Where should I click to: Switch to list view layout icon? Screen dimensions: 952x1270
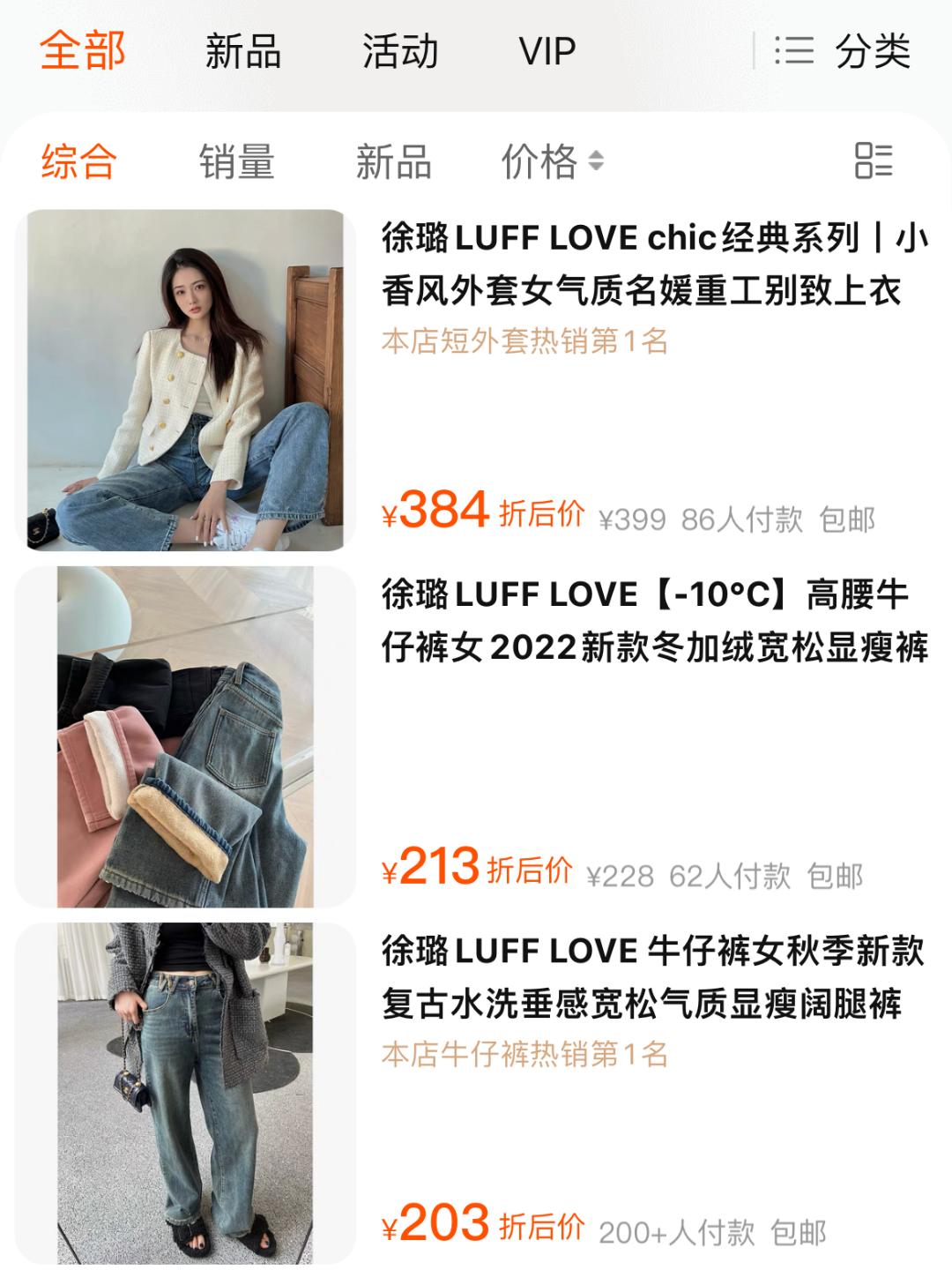click(875, 161)
